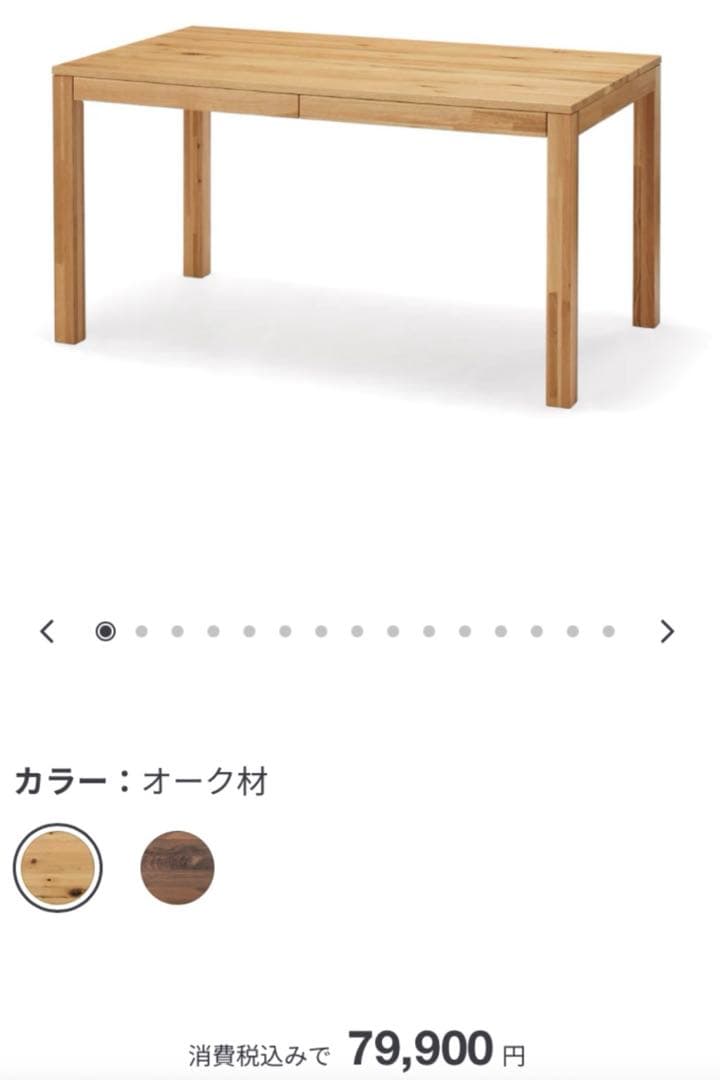Jump to the second carousel dot
The image size is (720, 1080).
point(140,630)
